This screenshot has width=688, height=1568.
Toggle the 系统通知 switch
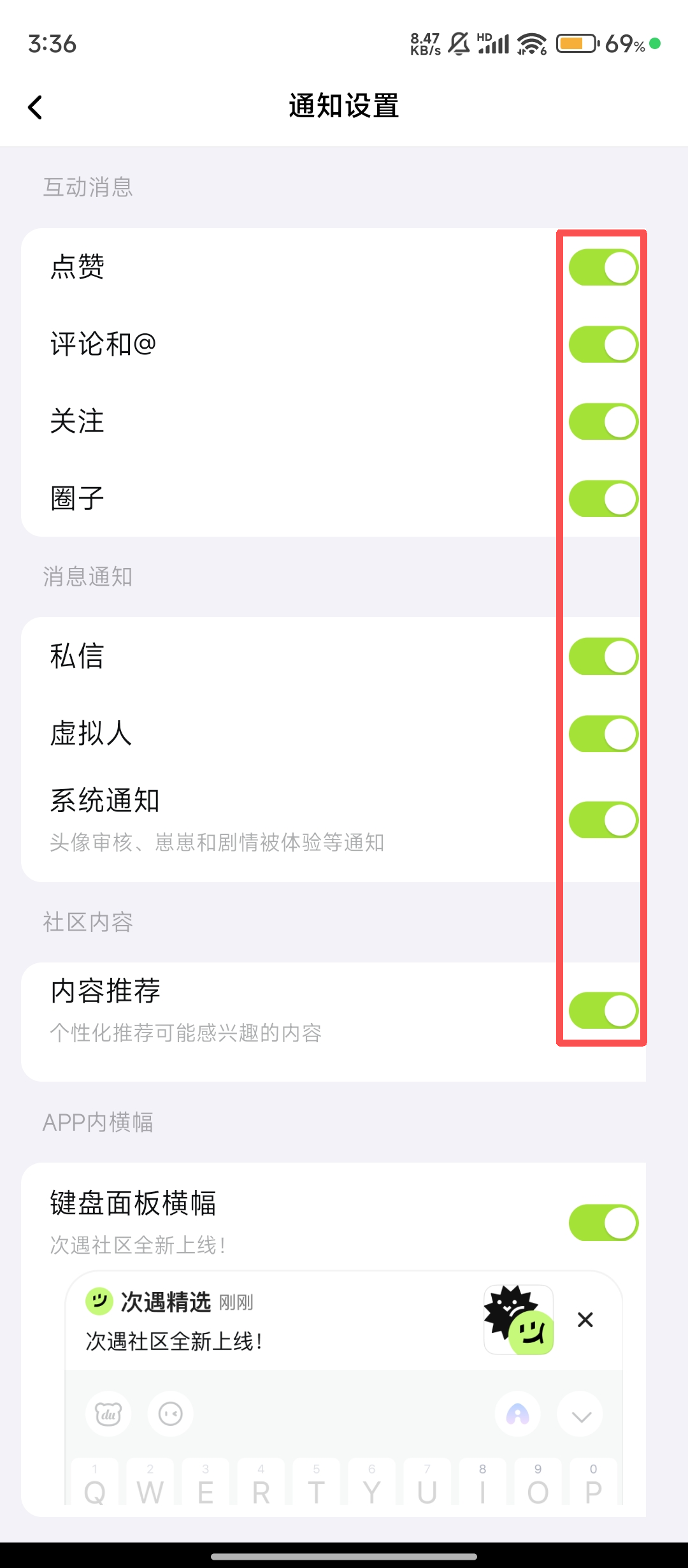(603, 820)
